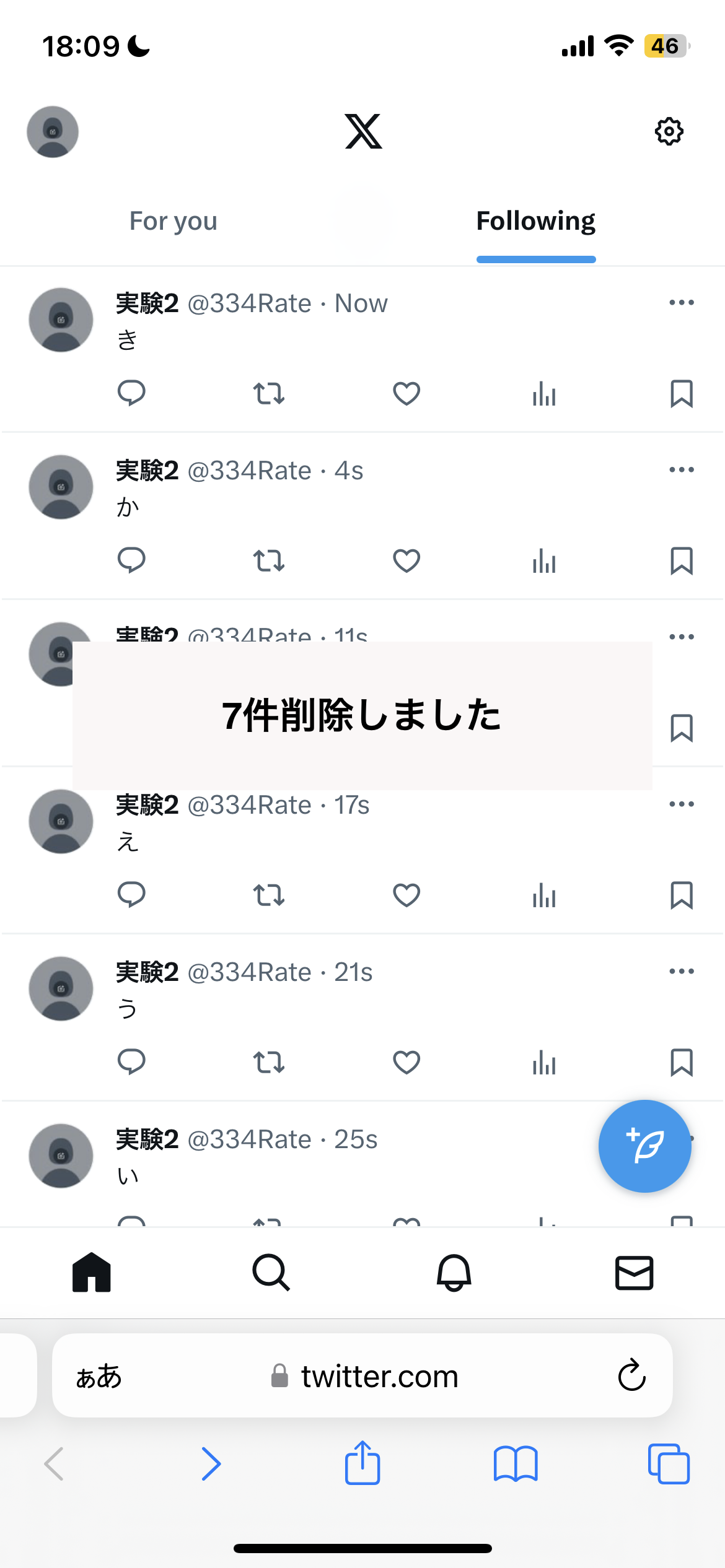Open more options on the newest tweet
The width and height of the screenshot is (725, 1568).
click(680, 302)
